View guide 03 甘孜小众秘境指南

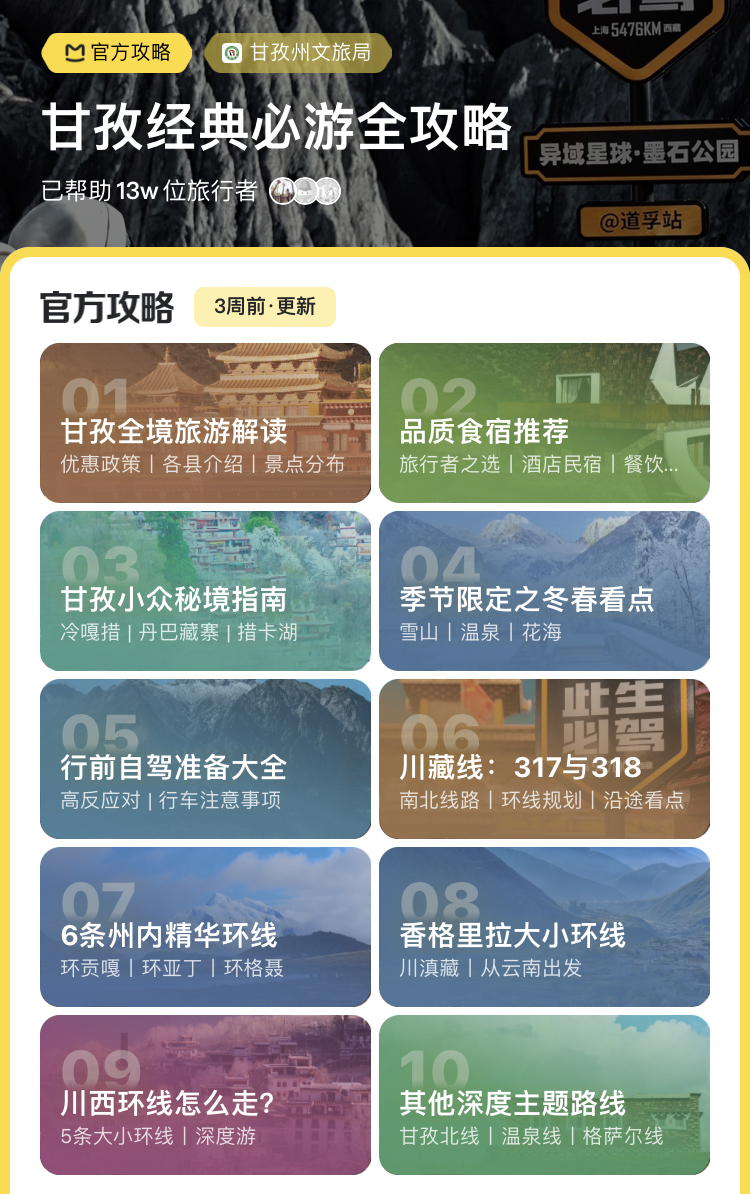pos(205,591)
